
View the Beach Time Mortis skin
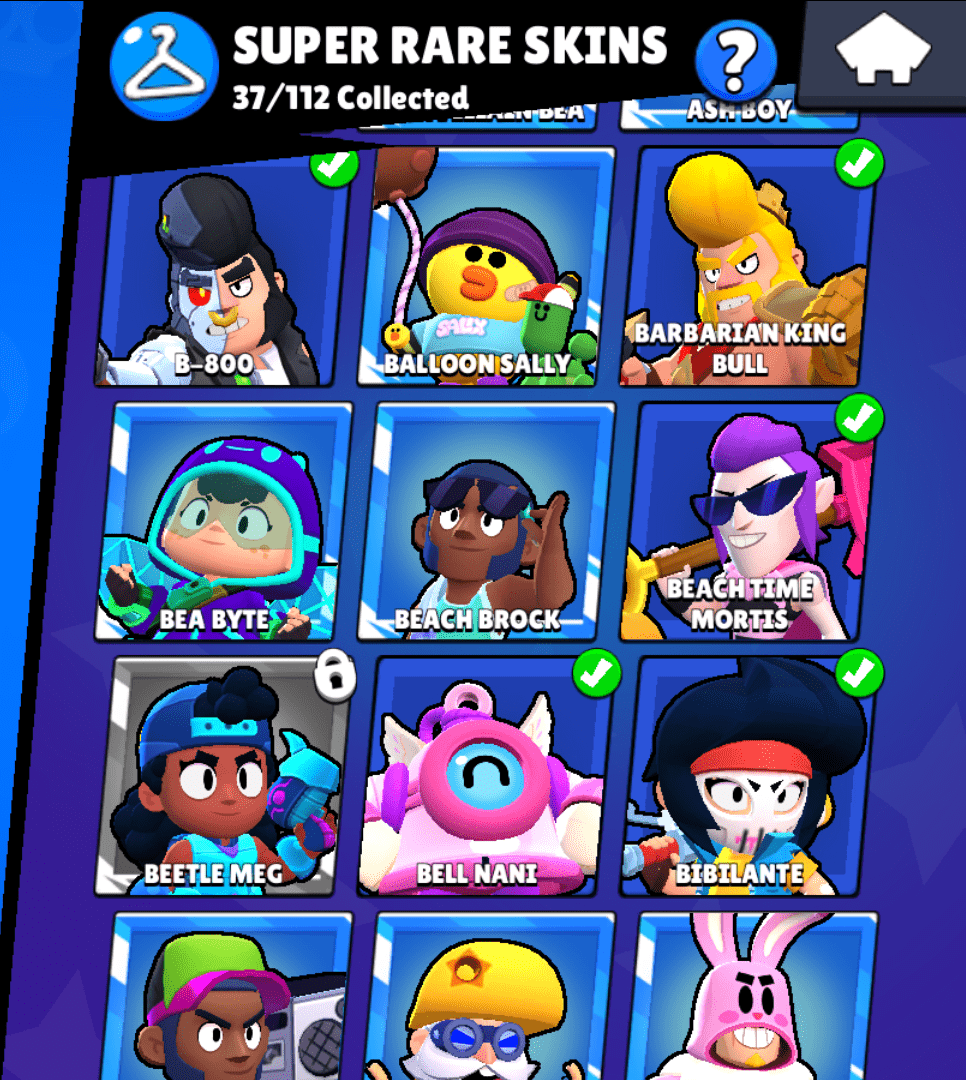(x=750, y=520)
